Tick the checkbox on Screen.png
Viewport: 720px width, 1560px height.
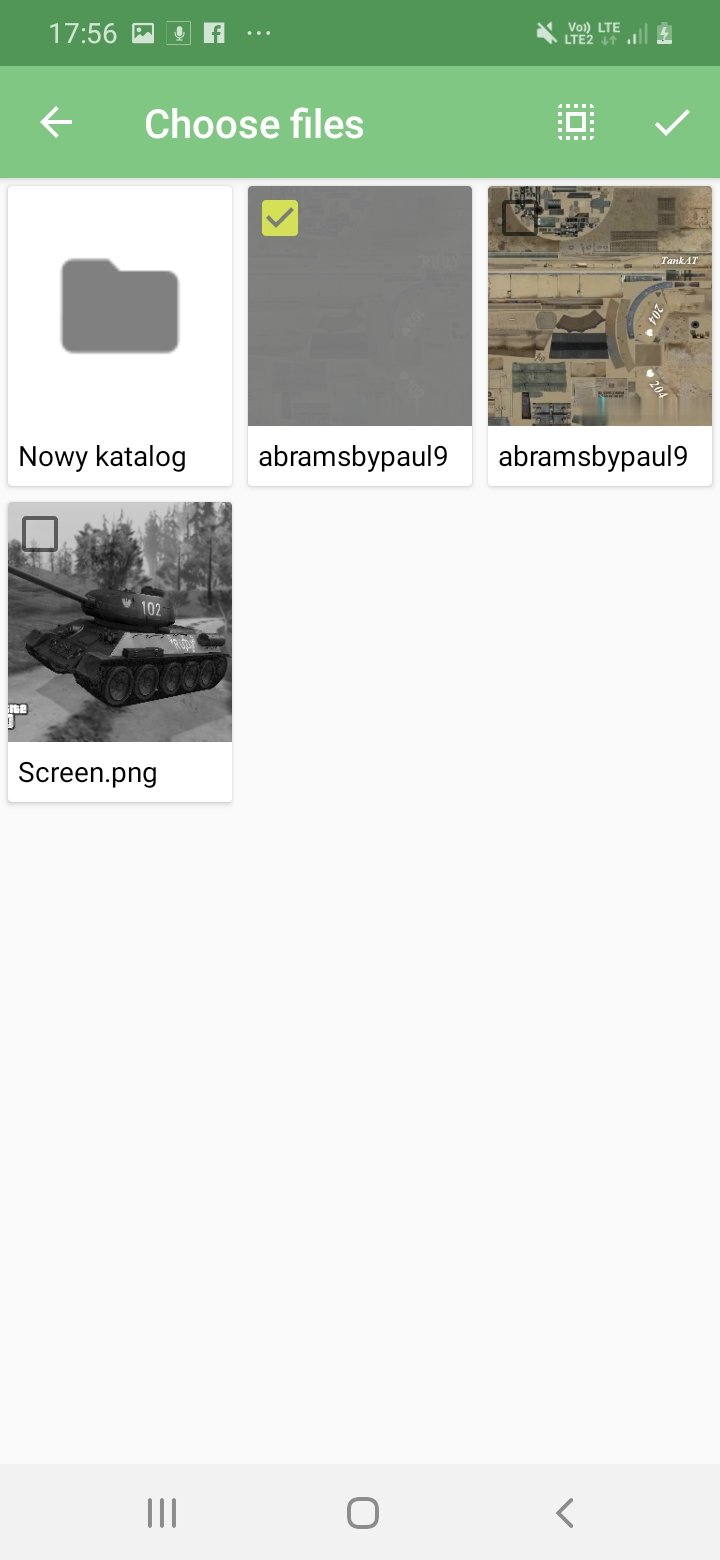coord(40,534)
